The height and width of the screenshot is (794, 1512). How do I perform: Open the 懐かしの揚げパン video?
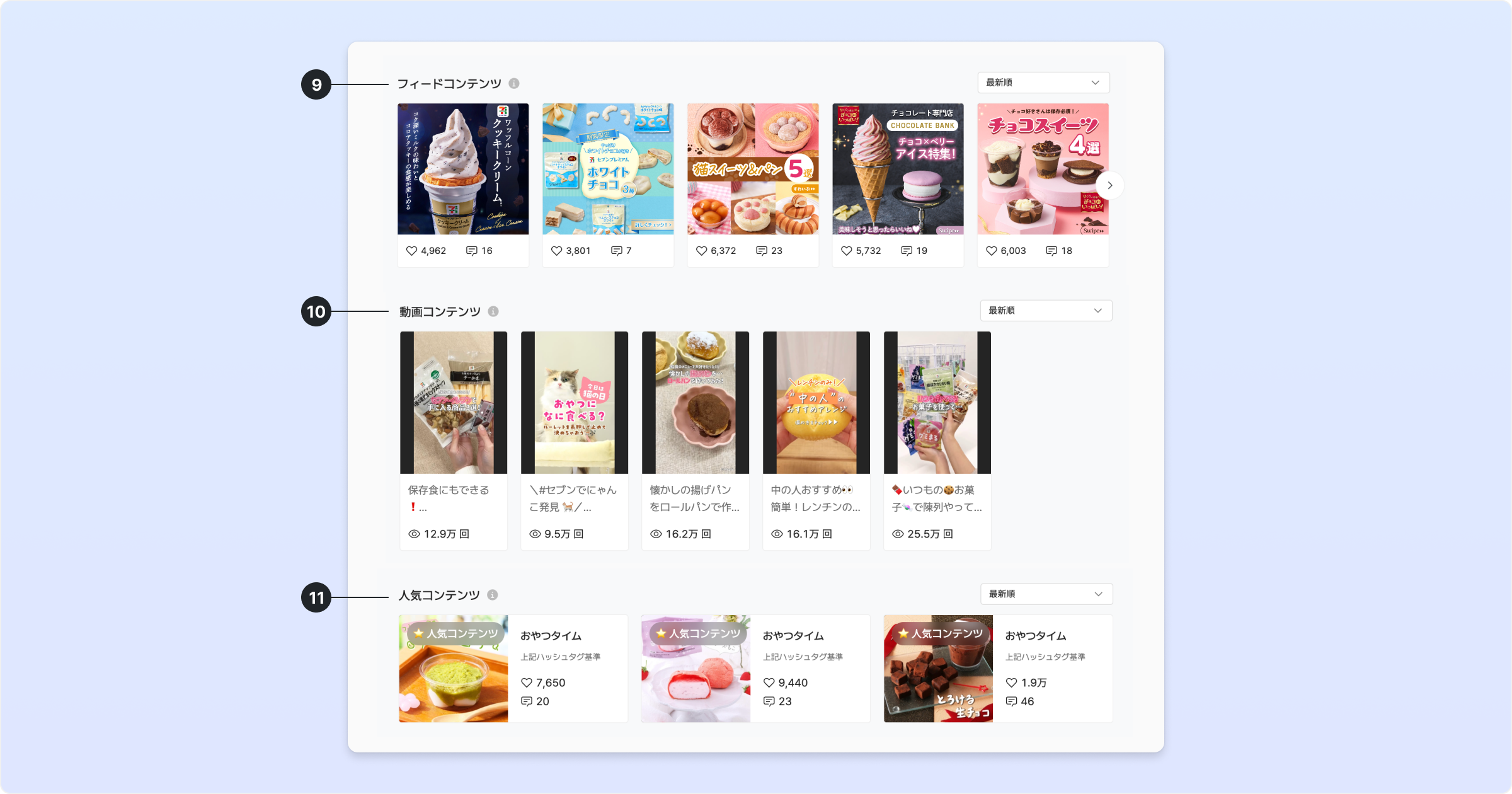(696, 403)
